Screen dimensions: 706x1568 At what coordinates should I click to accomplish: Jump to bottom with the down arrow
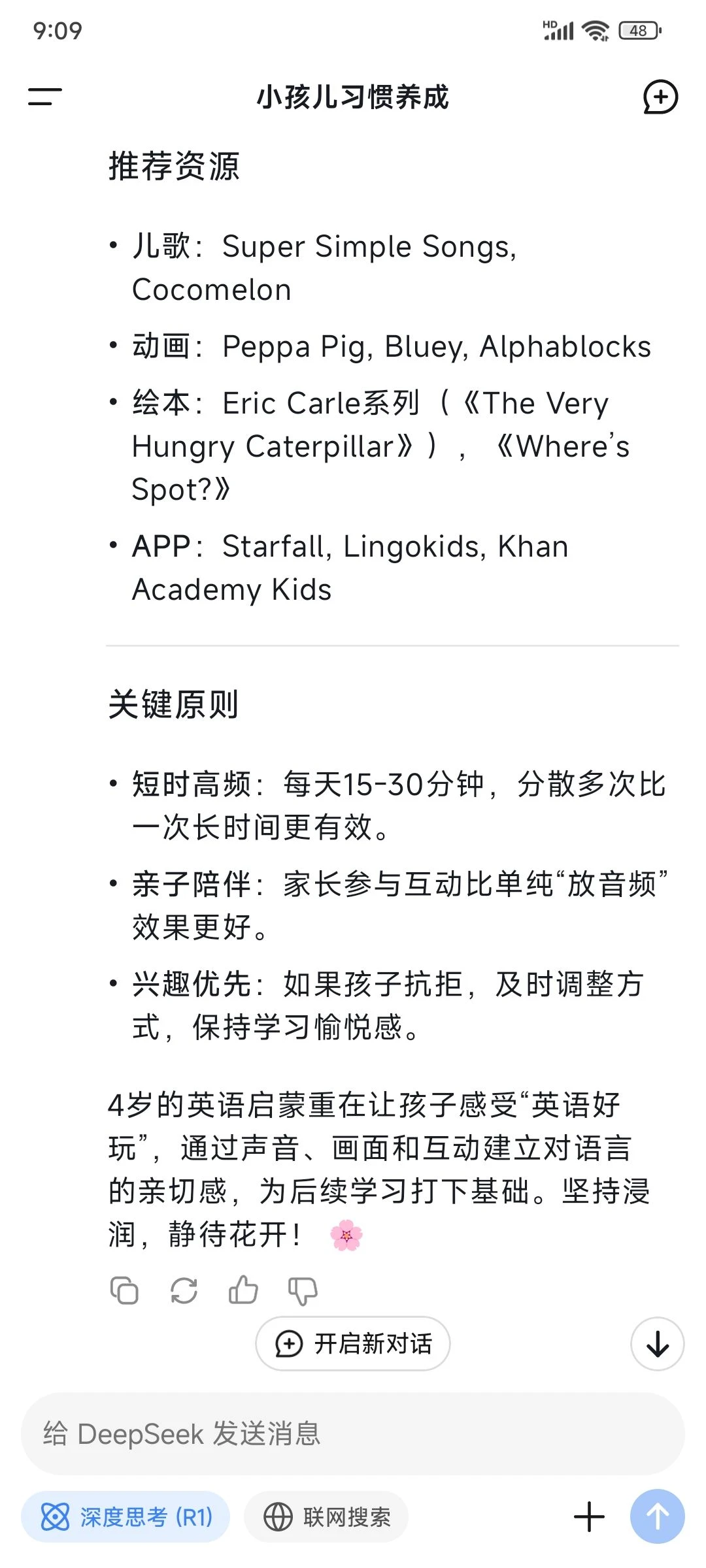pos(658,1344)
